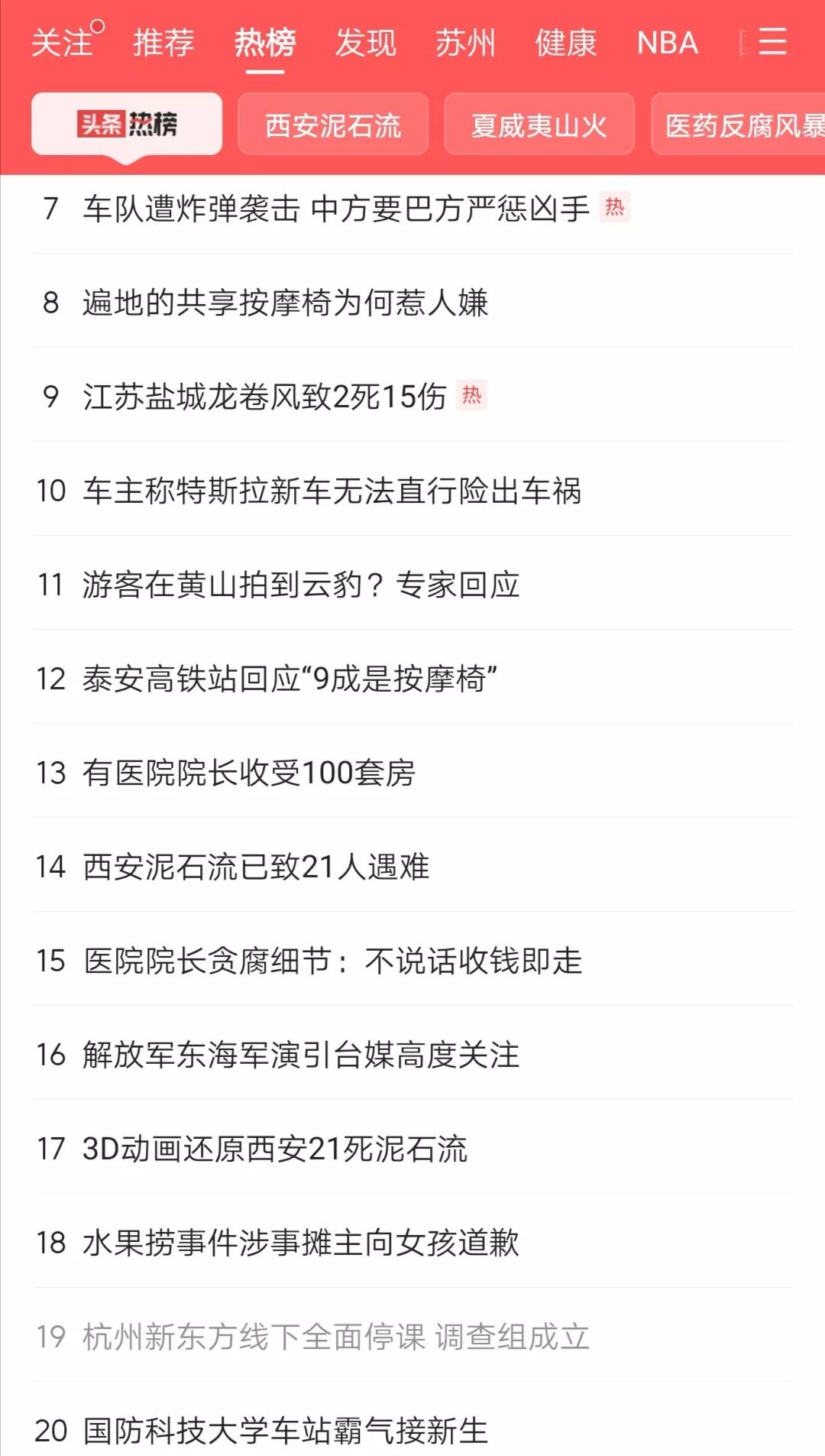
Task: Open the 苏州 local tab
Action: [465, 43]
